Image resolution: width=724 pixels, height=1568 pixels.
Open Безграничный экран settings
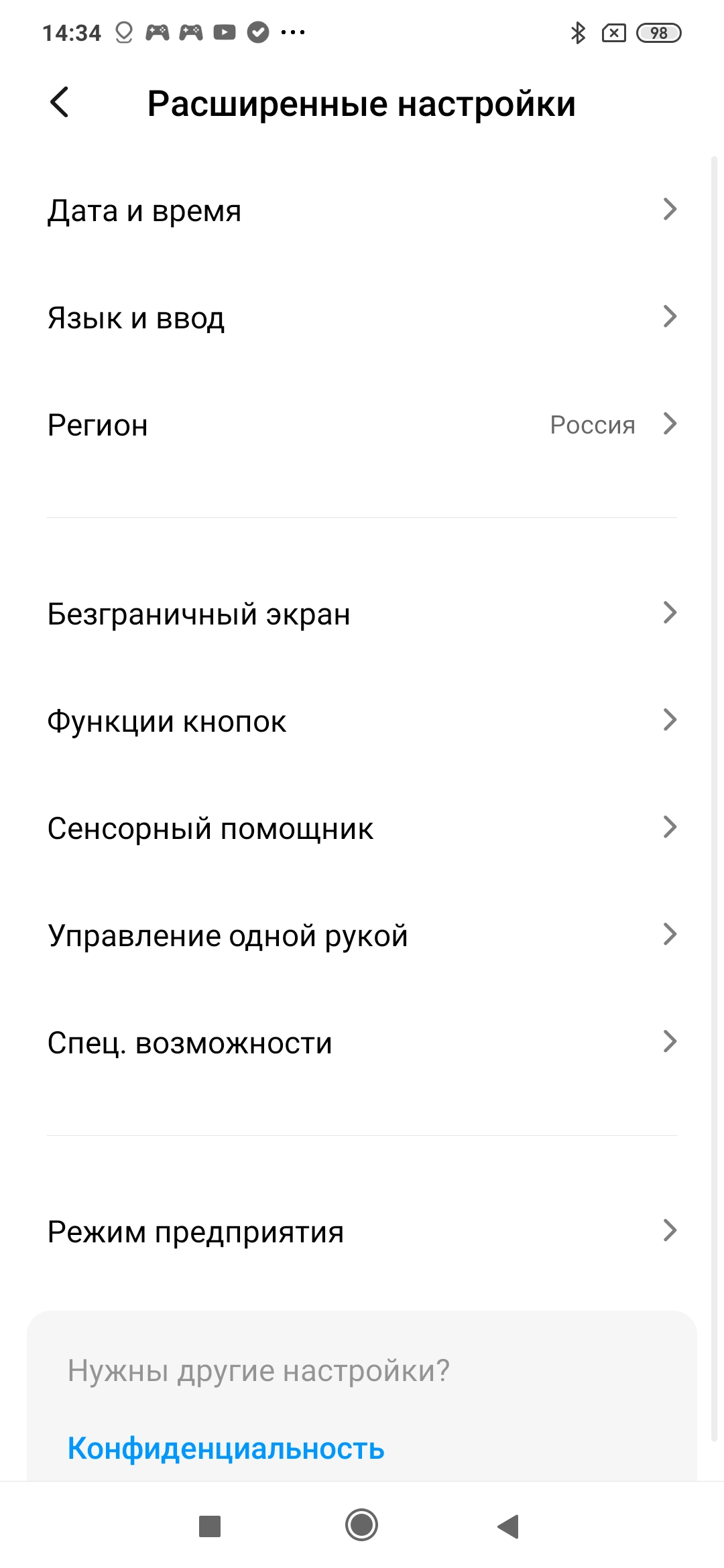(x=362, y=614)
